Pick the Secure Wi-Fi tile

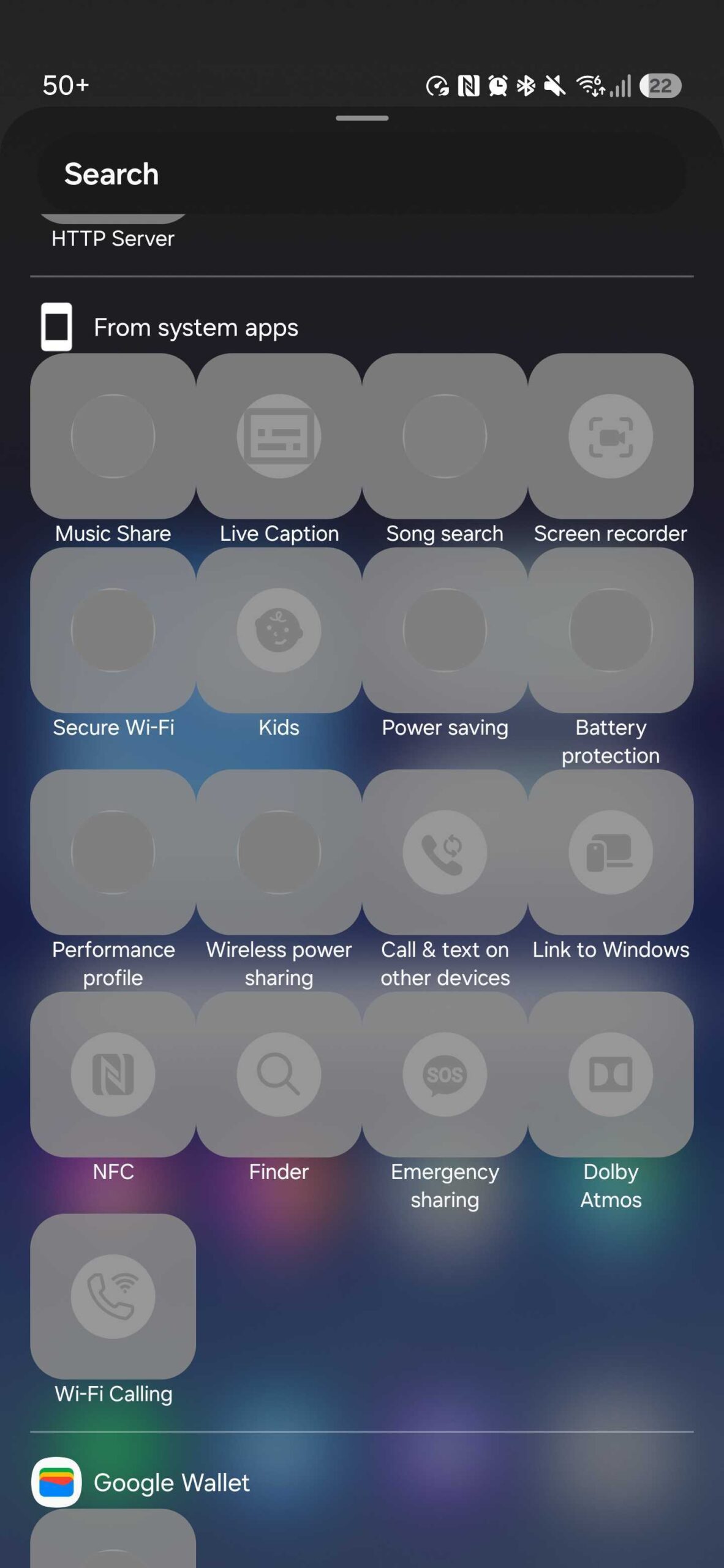pyautogui.click(x=113, y=630)
